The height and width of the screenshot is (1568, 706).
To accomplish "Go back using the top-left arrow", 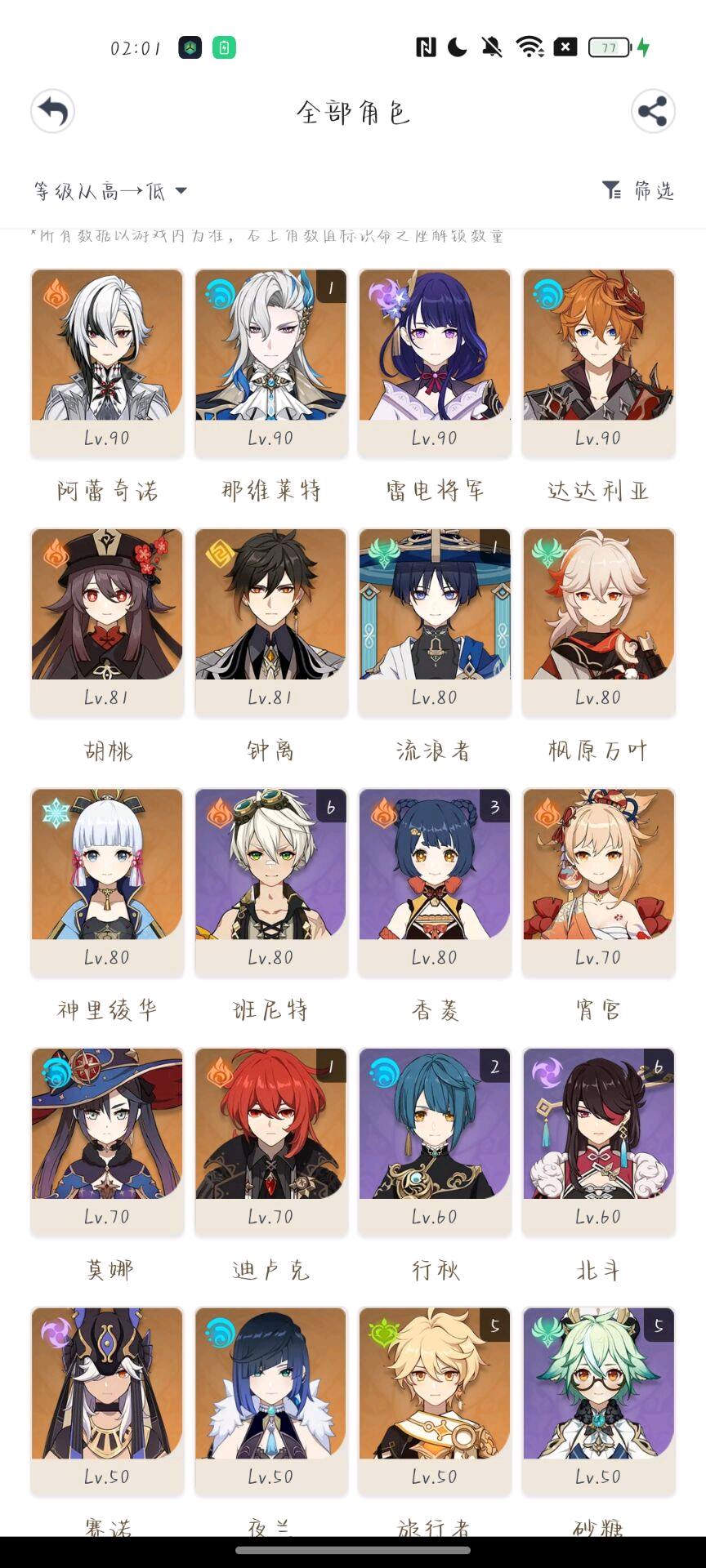I will pos(53,111).
